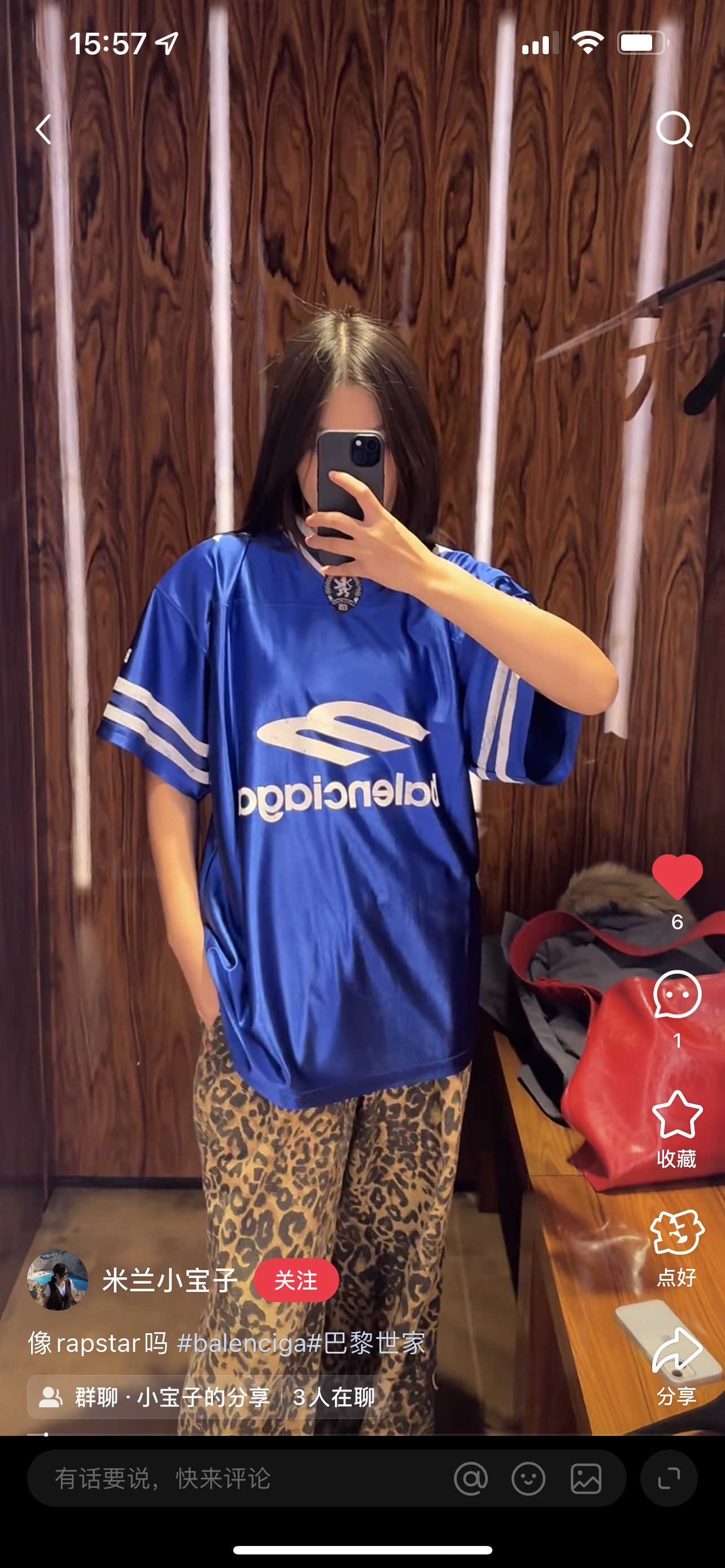Attach a picture to the comment
Image resolution: width=725 pixels, height=1568 pixels.
click(x=586, y=1478)
